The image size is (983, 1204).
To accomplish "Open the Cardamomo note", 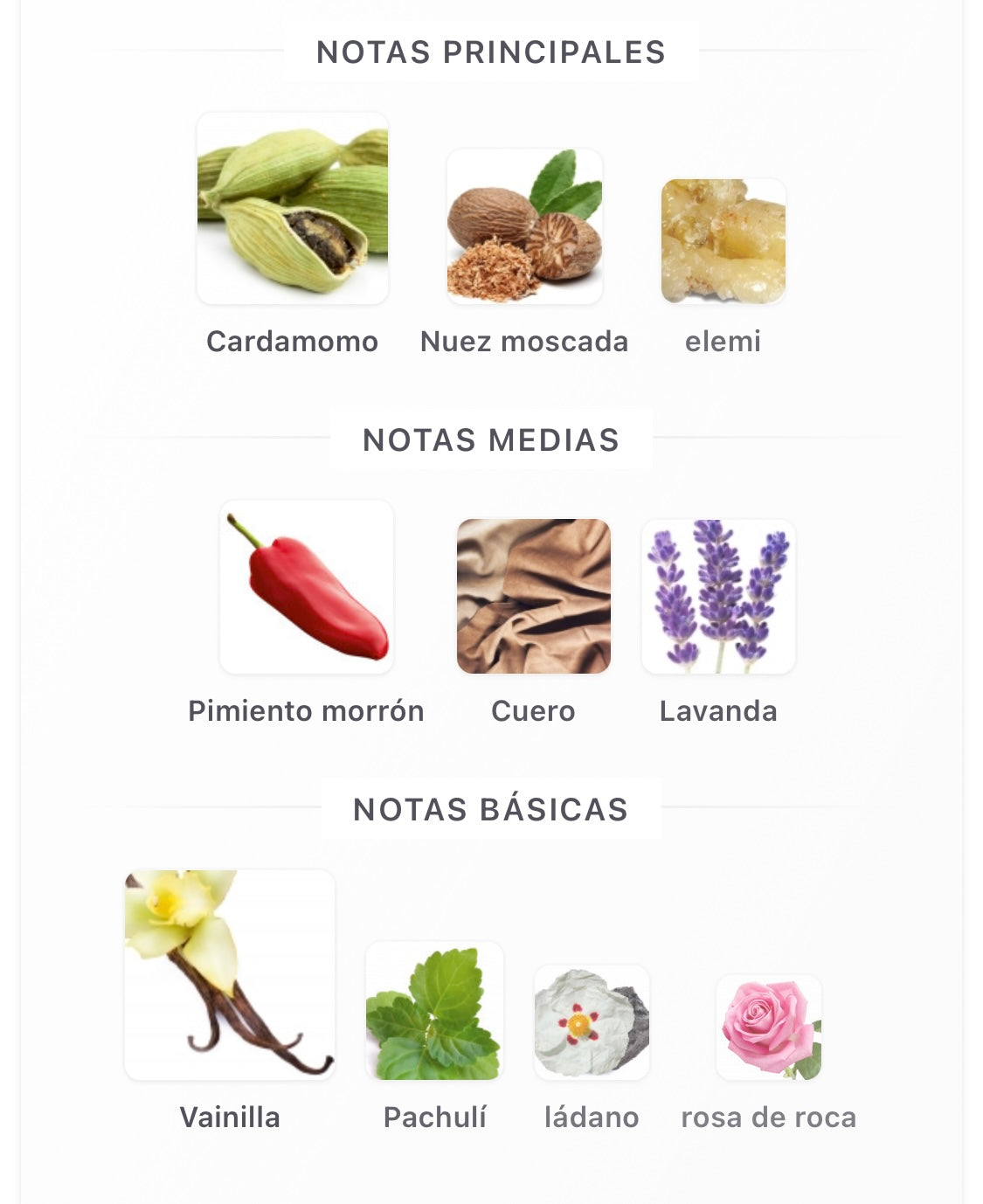I will click(293, 209).
